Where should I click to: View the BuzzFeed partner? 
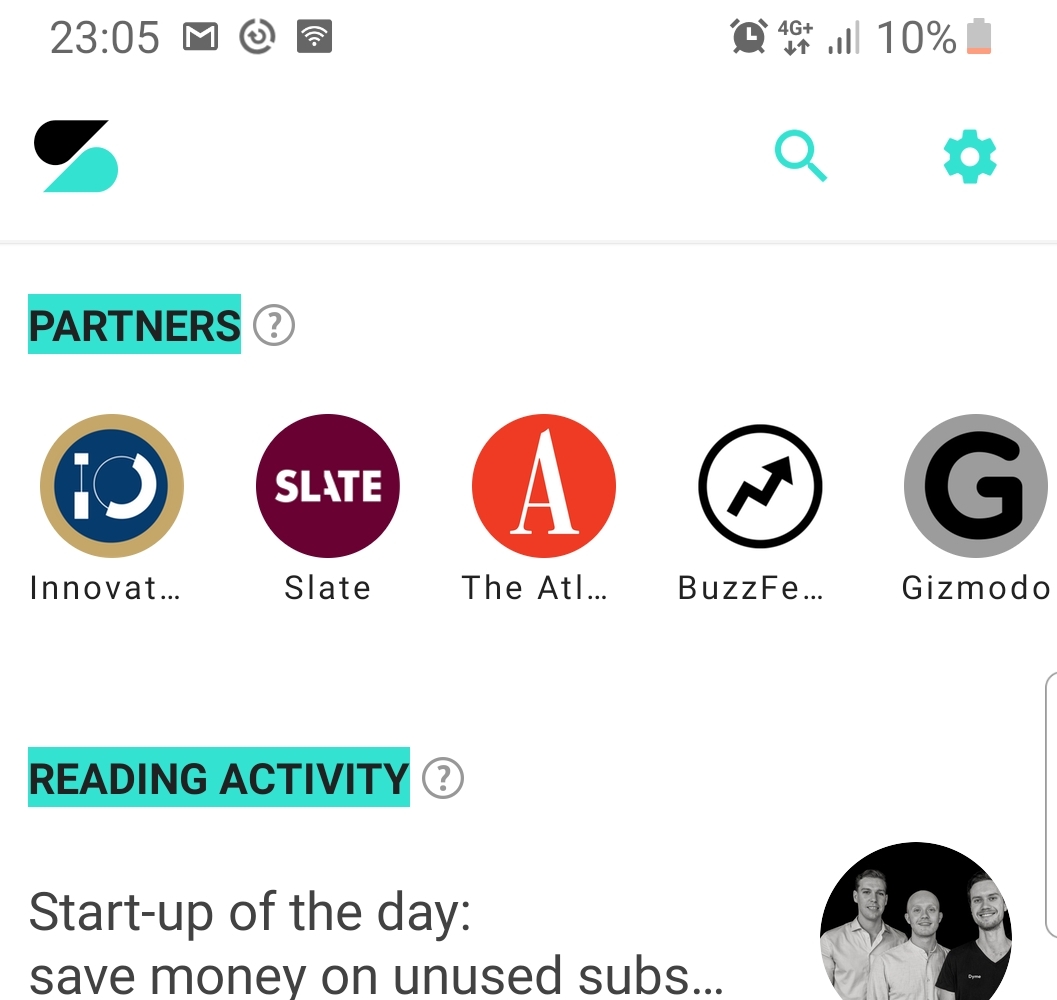(x=760, y=487)
